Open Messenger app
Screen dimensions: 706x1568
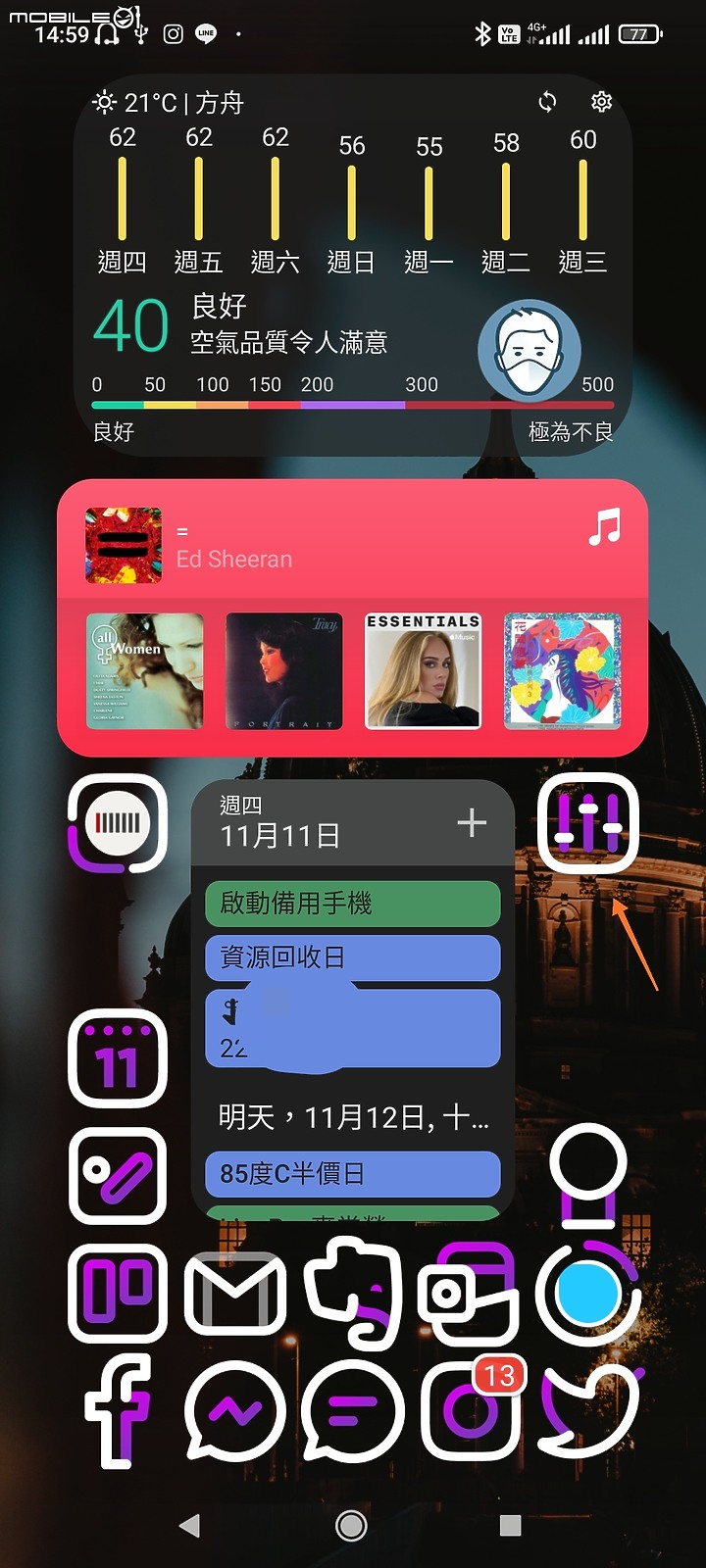[x=235, y=1411]
